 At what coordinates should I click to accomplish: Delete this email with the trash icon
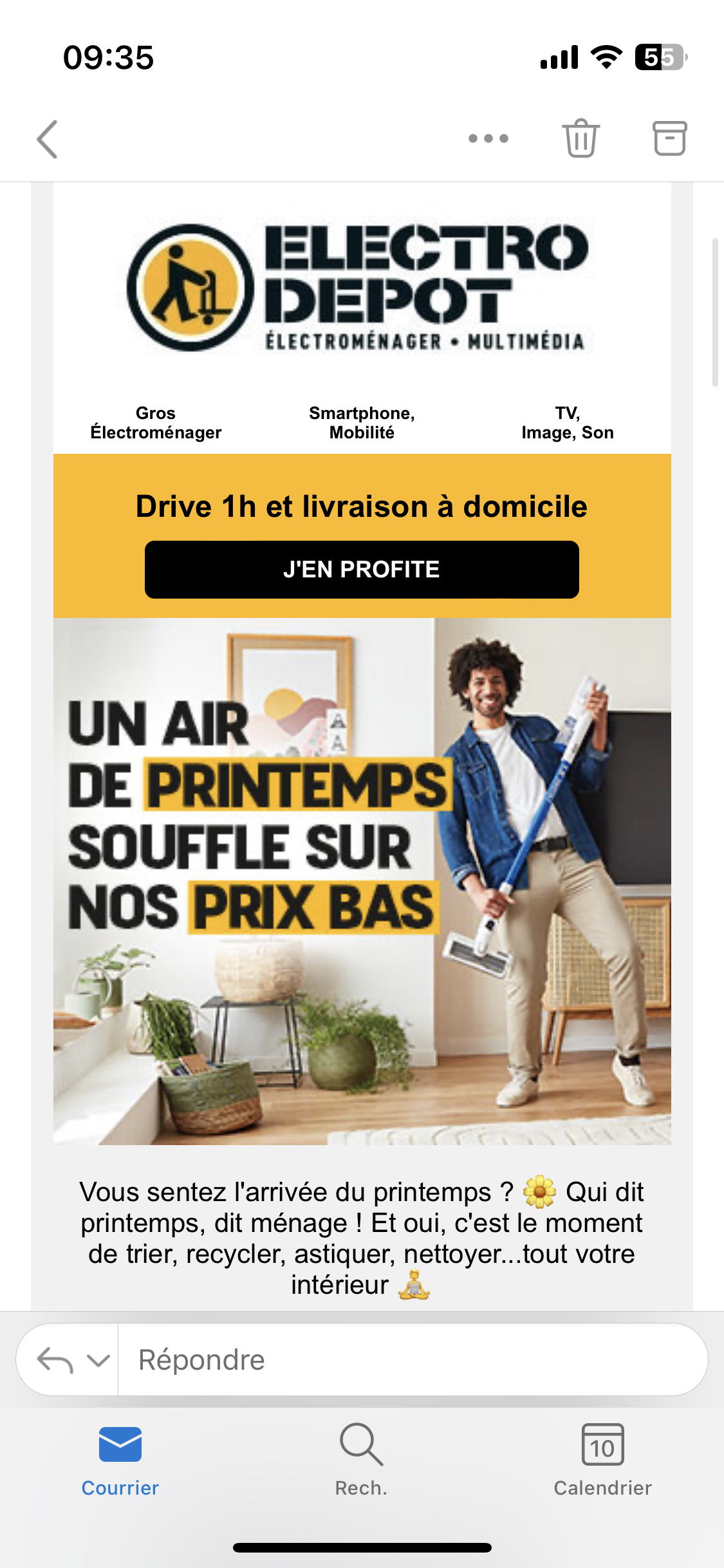(581, 138)
